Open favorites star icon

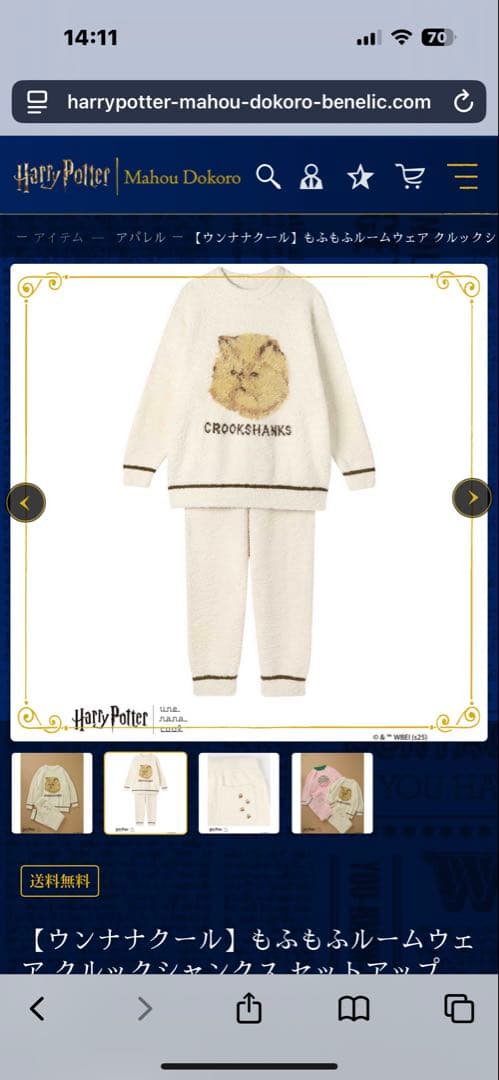point(360,177)
